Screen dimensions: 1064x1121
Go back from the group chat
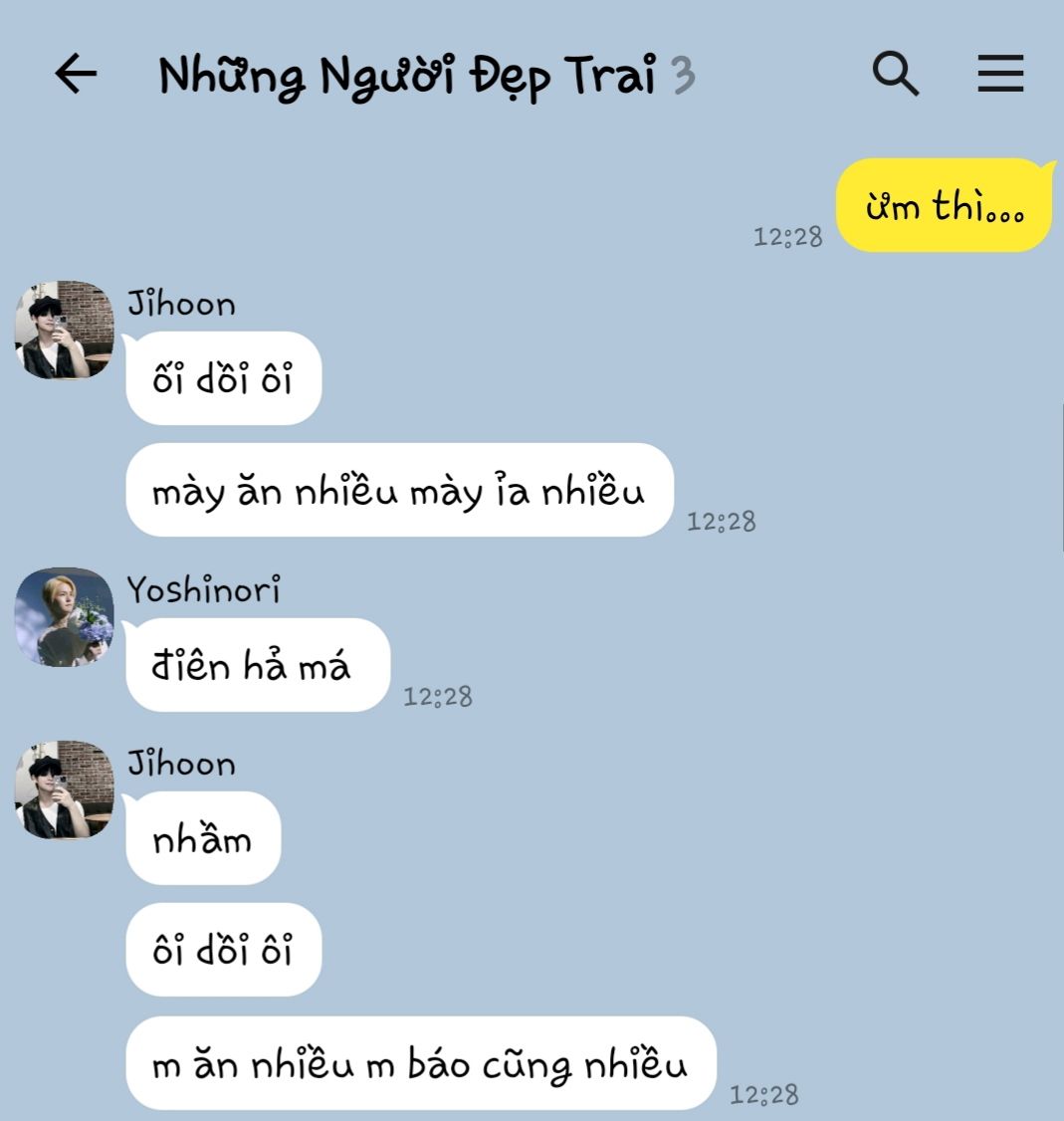point(76,74)
